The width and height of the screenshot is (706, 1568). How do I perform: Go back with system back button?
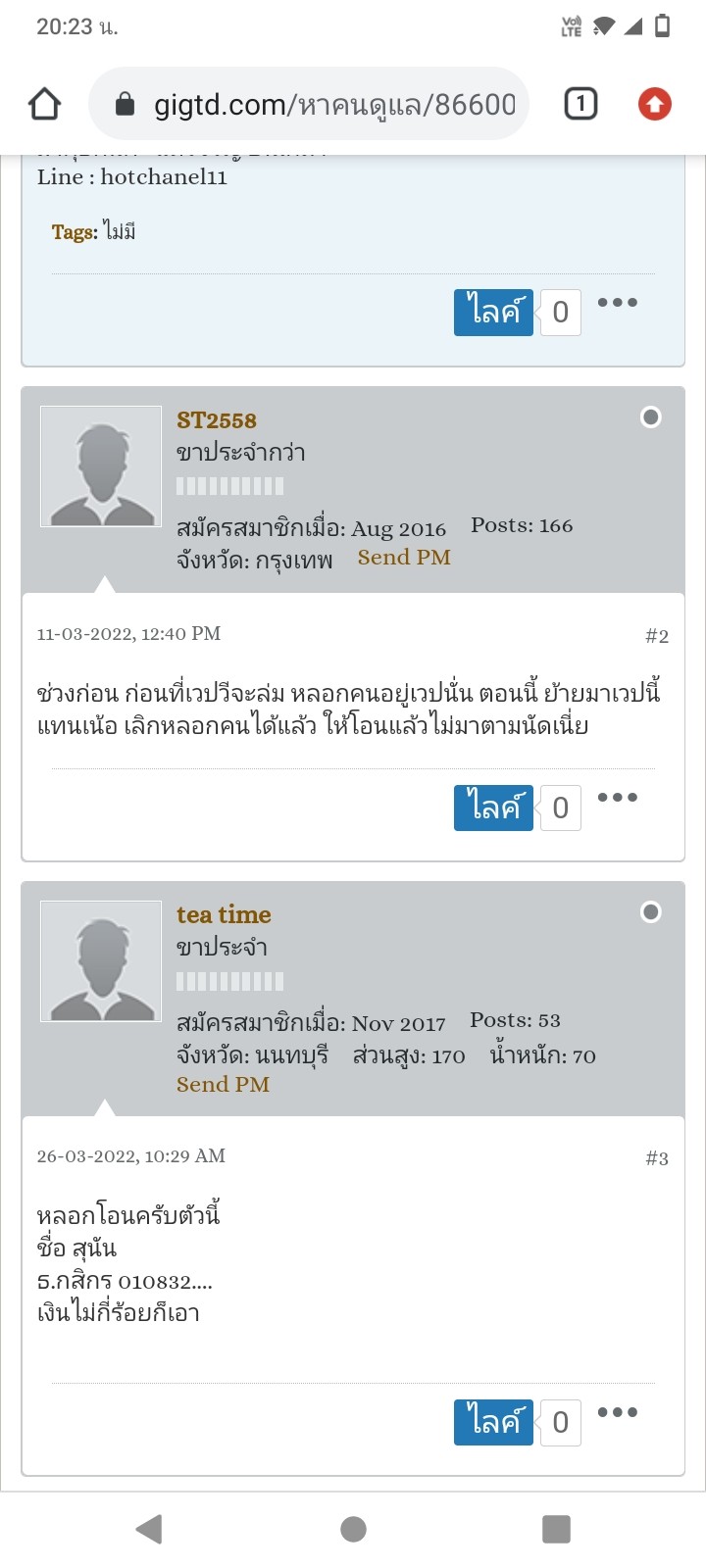pyautogui.click(x=149, y=1529)
